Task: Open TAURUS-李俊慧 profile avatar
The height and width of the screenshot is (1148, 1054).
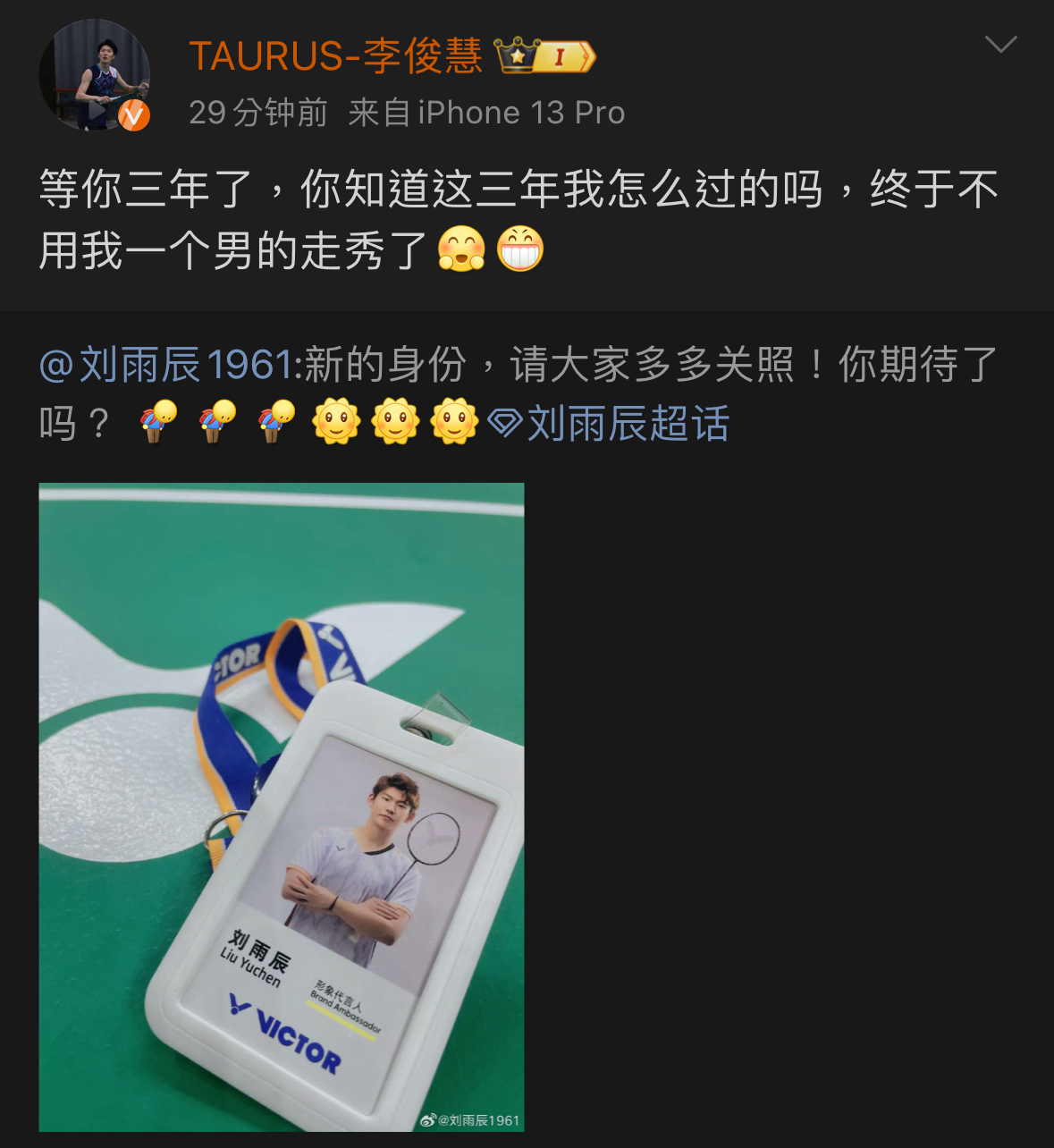Action: point(94,76)
